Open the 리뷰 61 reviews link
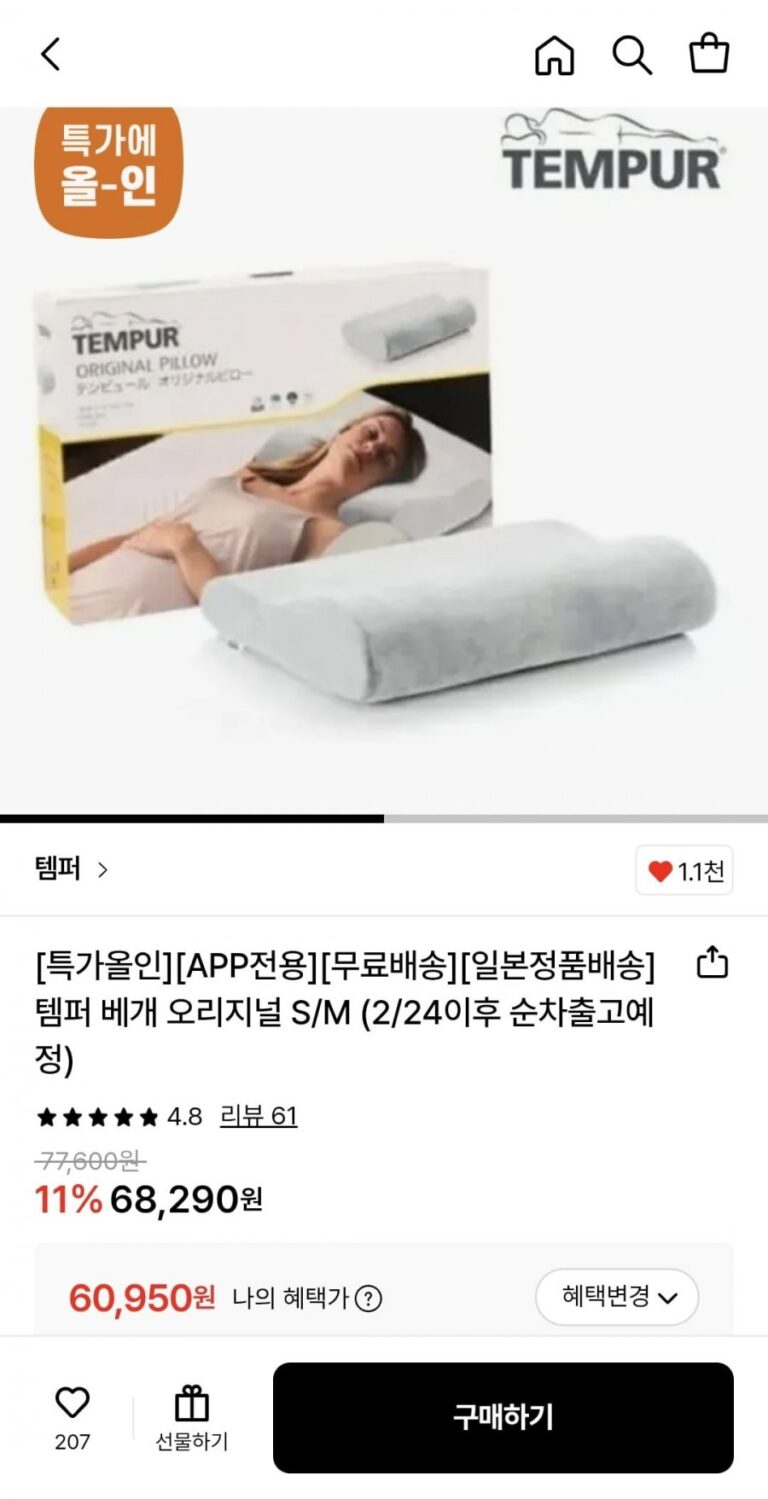The height and width of the screenshot is (1499, 768). [258, 1116]
